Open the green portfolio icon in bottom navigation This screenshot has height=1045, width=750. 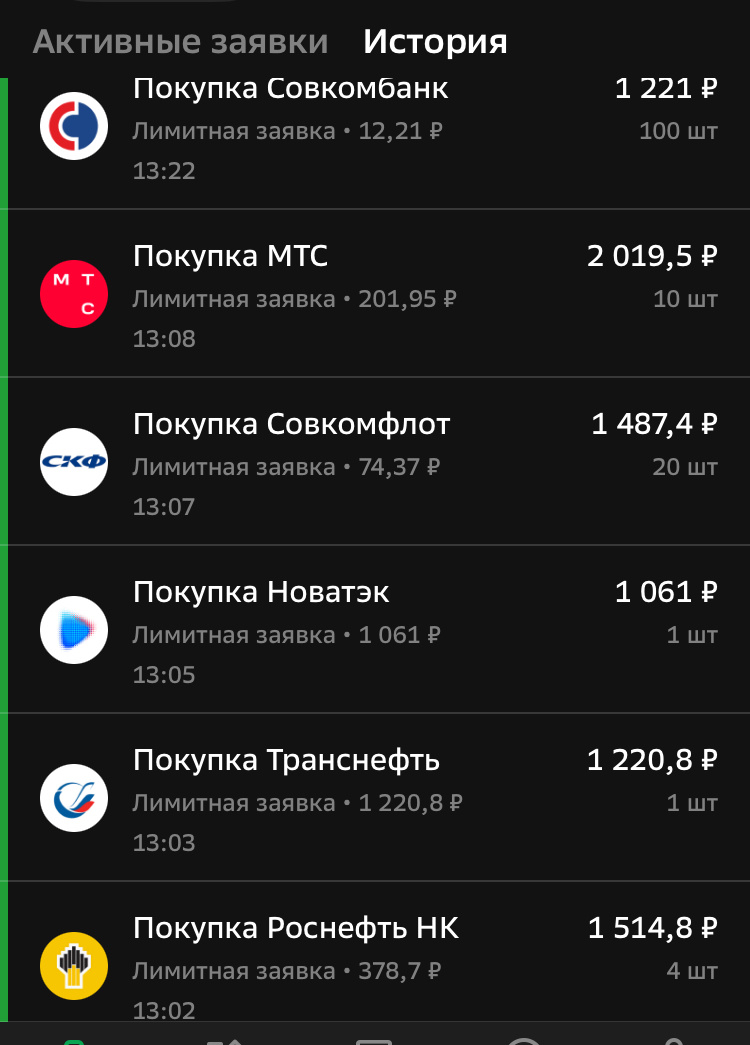75,1038
